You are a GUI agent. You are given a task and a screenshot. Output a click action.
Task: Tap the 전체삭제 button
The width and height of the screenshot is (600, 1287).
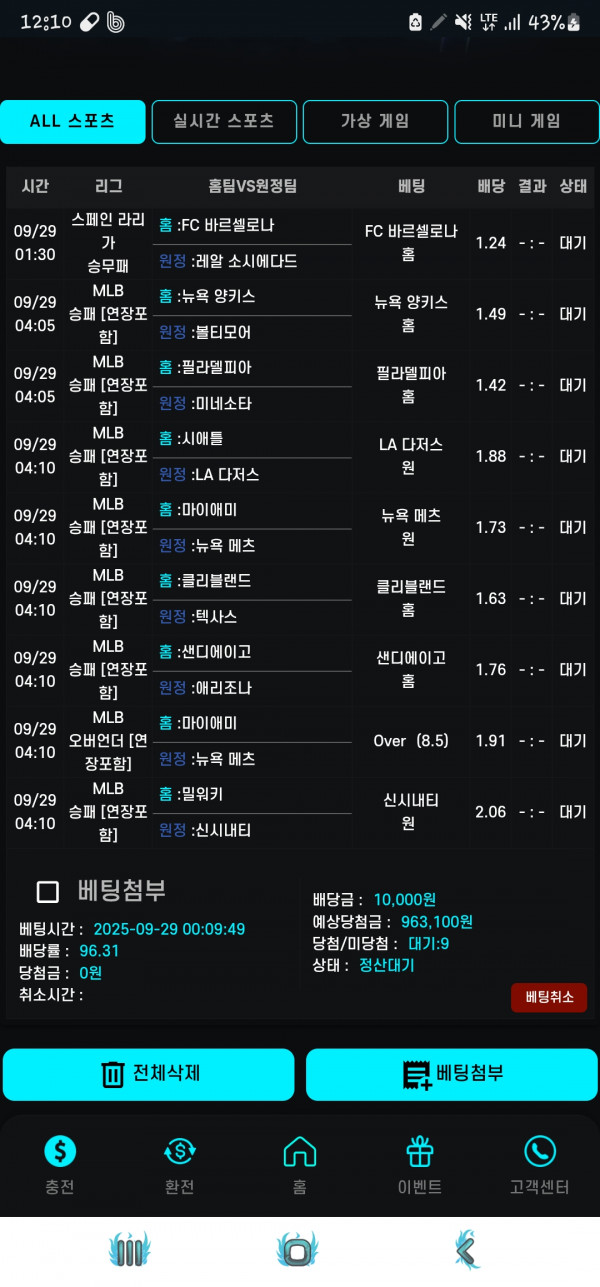tap(149, 1074)
